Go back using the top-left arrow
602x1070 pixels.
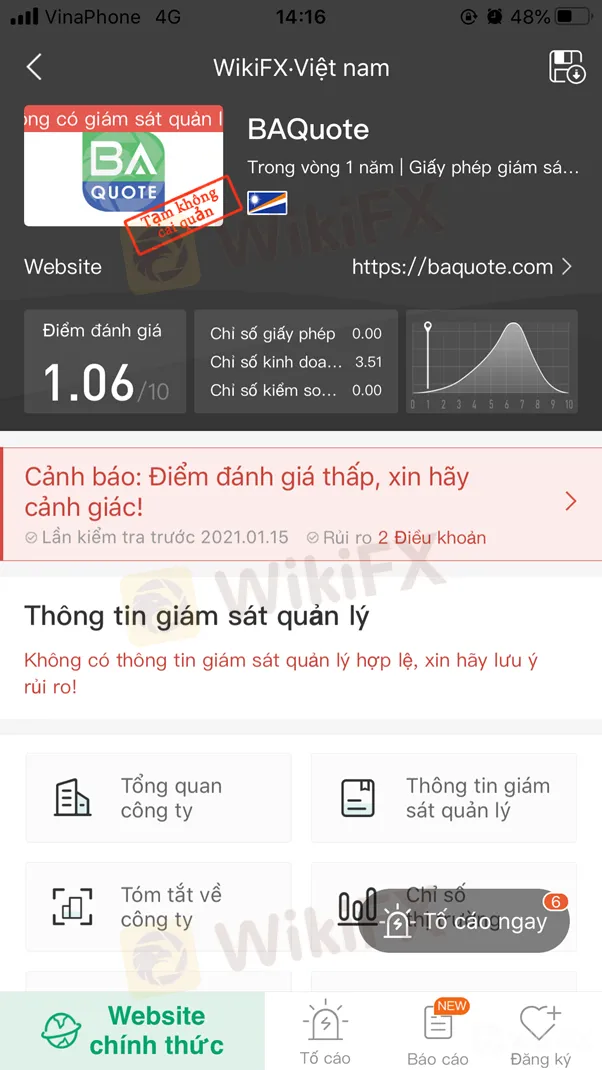click(34, 67)
